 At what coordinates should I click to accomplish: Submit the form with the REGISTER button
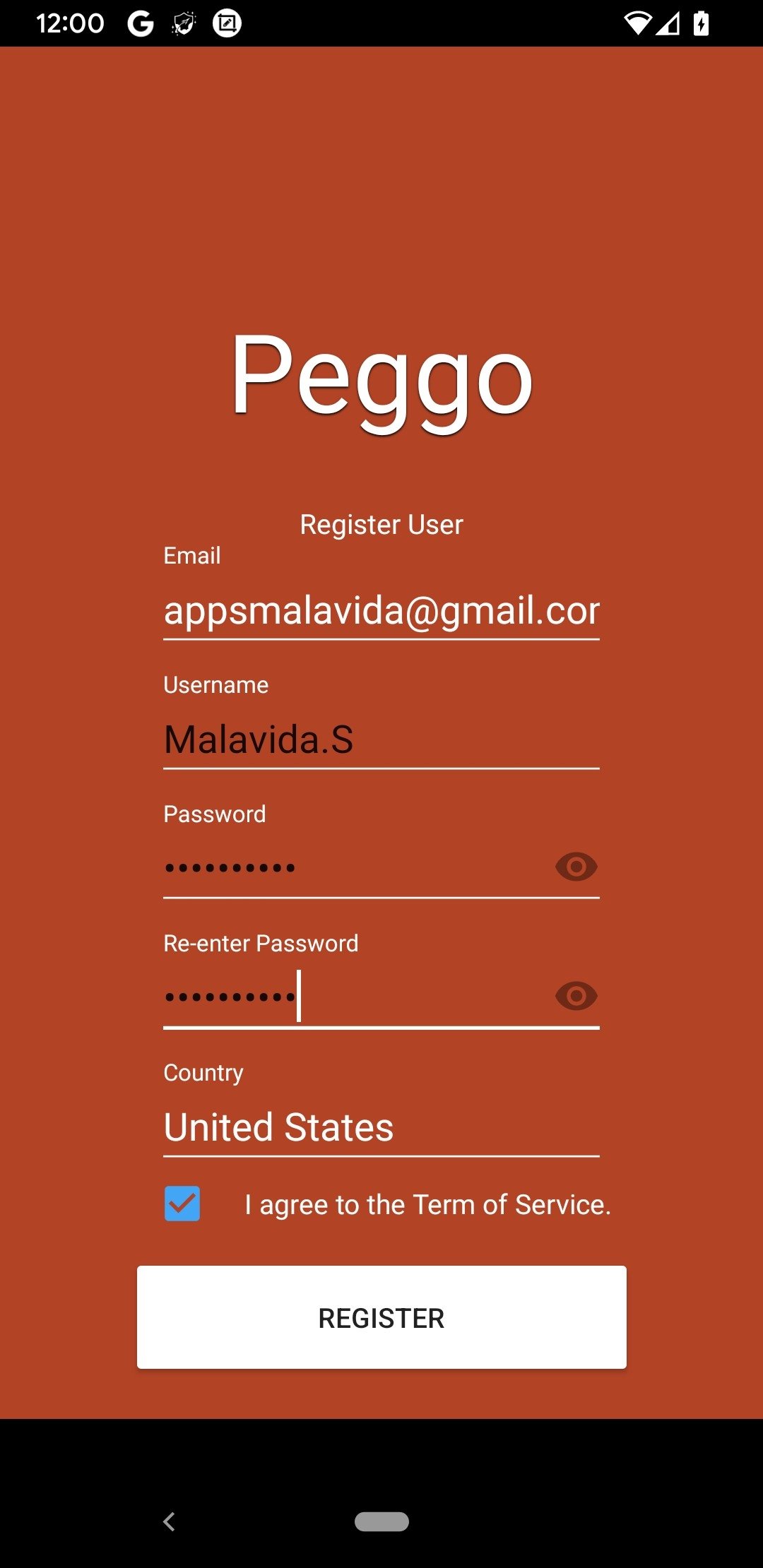tap(381, 1317)
